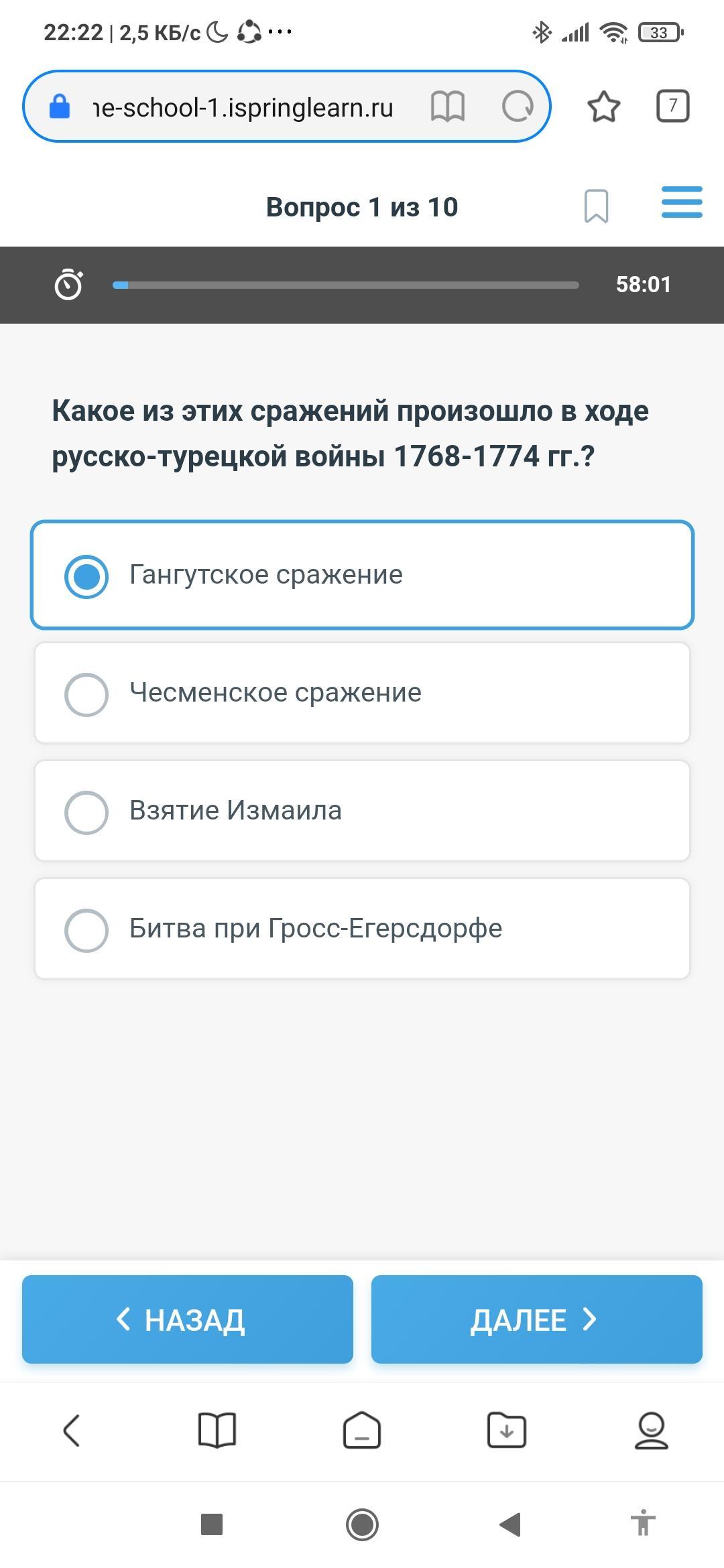Tap the system home button
Screen dimensions: 724x1568
point(362,1524)
